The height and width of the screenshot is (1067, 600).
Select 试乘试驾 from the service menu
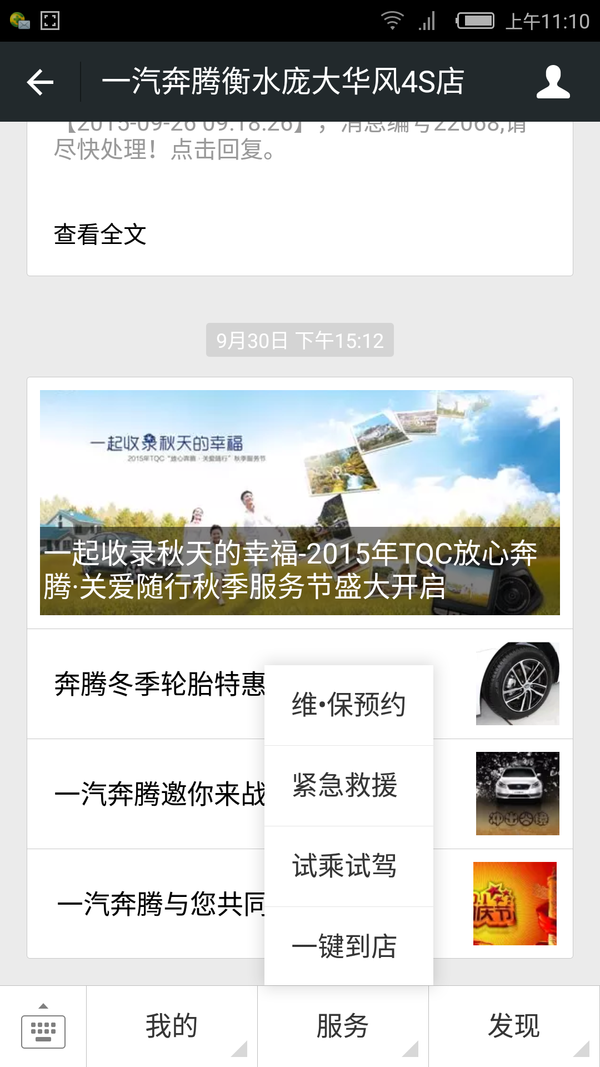(346, 866)
